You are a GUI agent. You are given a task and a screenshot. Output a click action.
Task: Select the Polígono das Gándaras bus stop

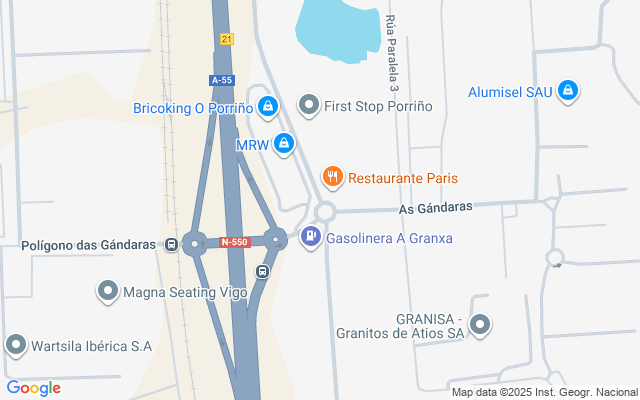[x=172, y=244]
